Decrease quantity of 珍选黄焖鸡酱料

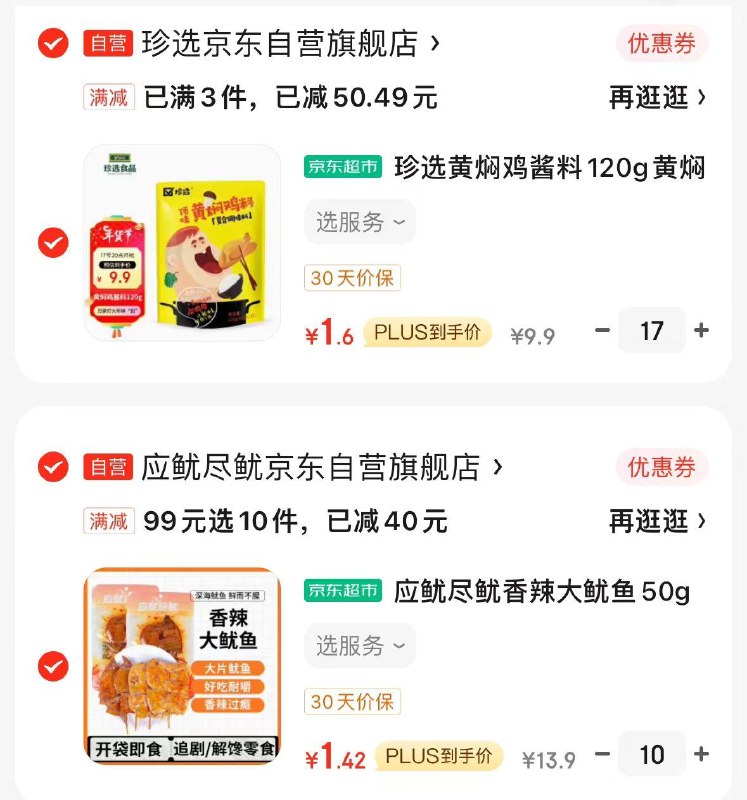tap(602, 330)
